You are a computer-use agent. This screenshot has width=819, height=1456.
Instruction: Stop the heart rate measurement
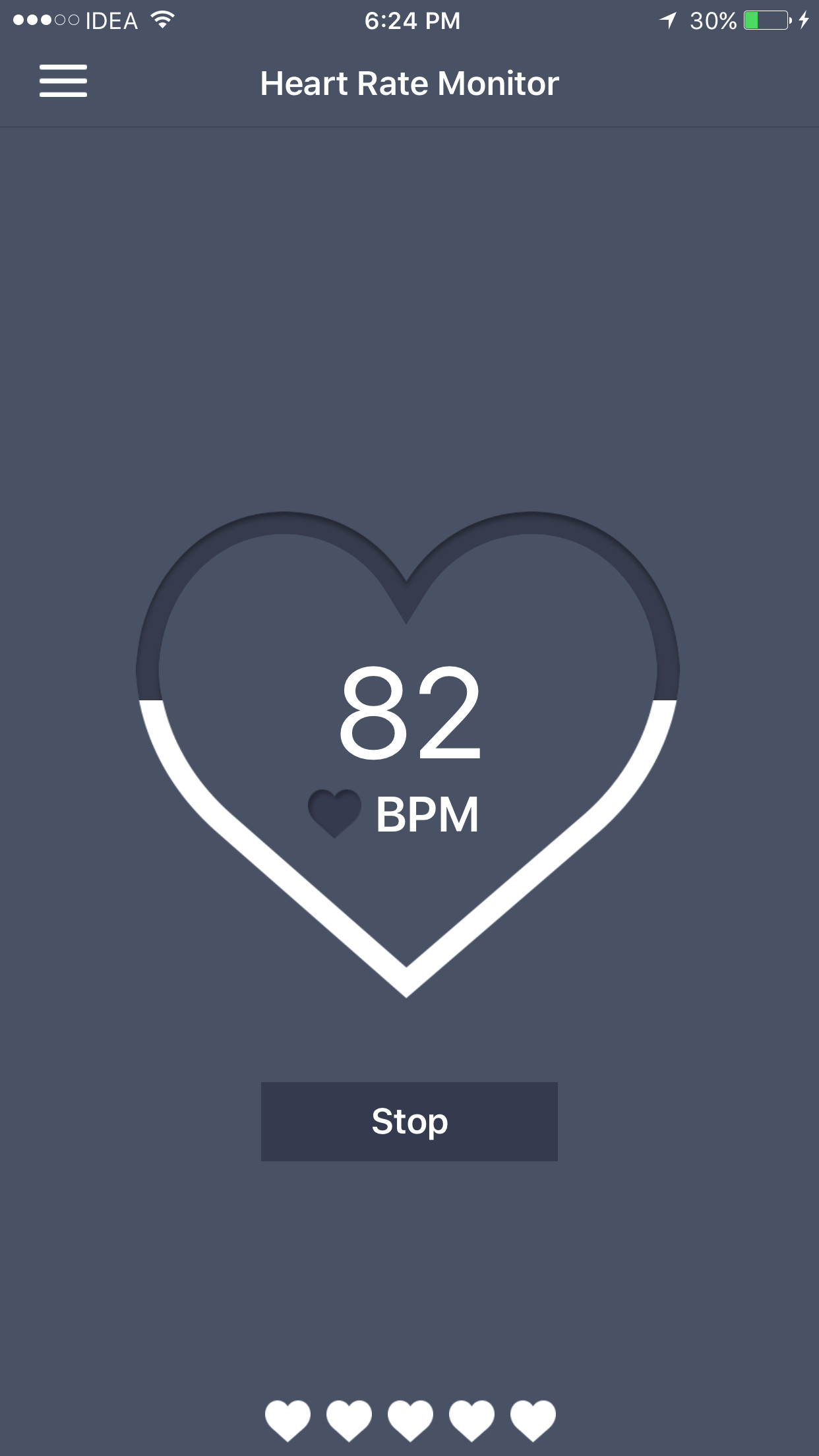coord(409,1121)
